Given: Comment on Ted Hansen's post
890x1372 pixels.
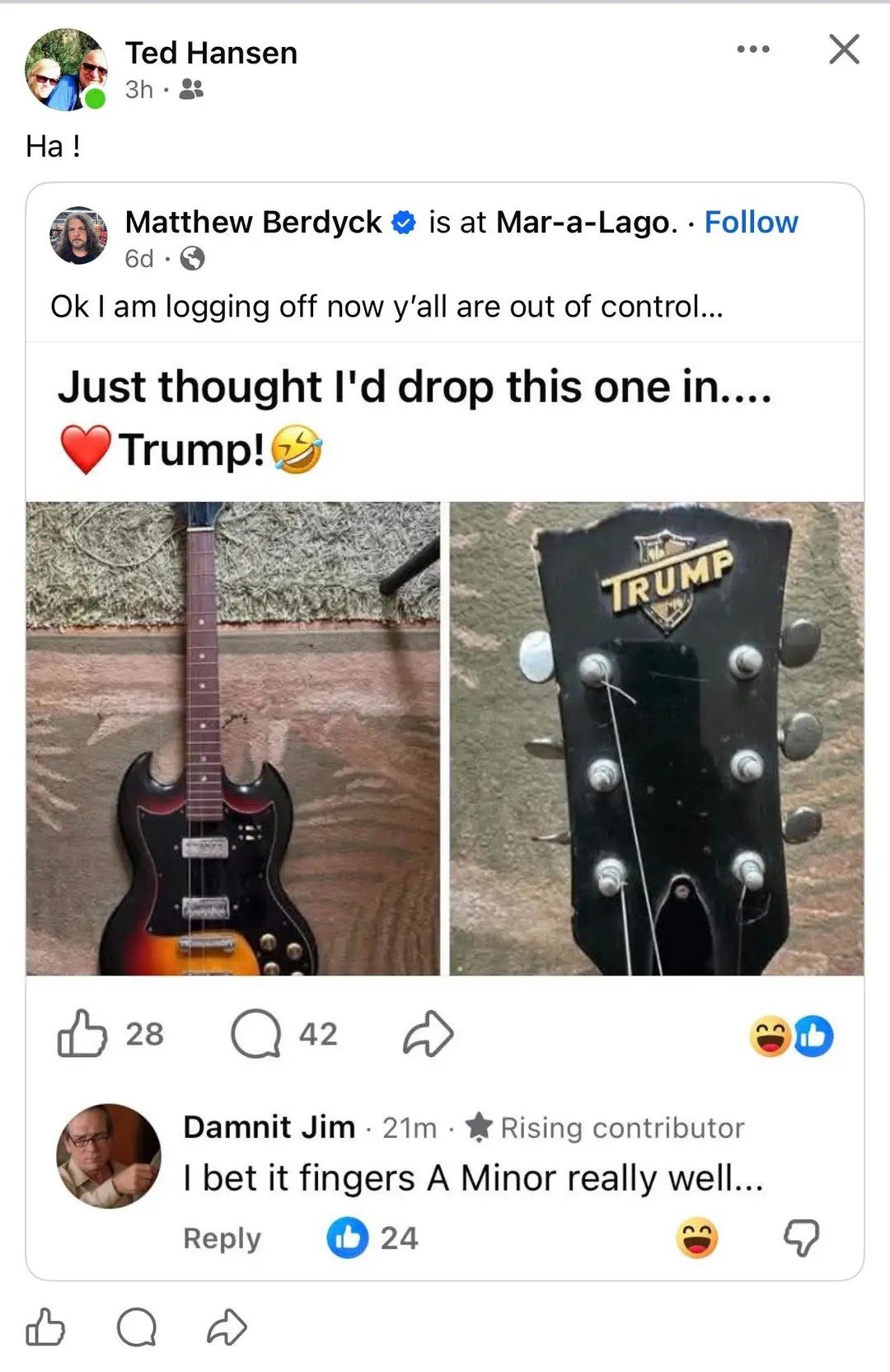Looking at the screenshot, I should coord(137,1327).
